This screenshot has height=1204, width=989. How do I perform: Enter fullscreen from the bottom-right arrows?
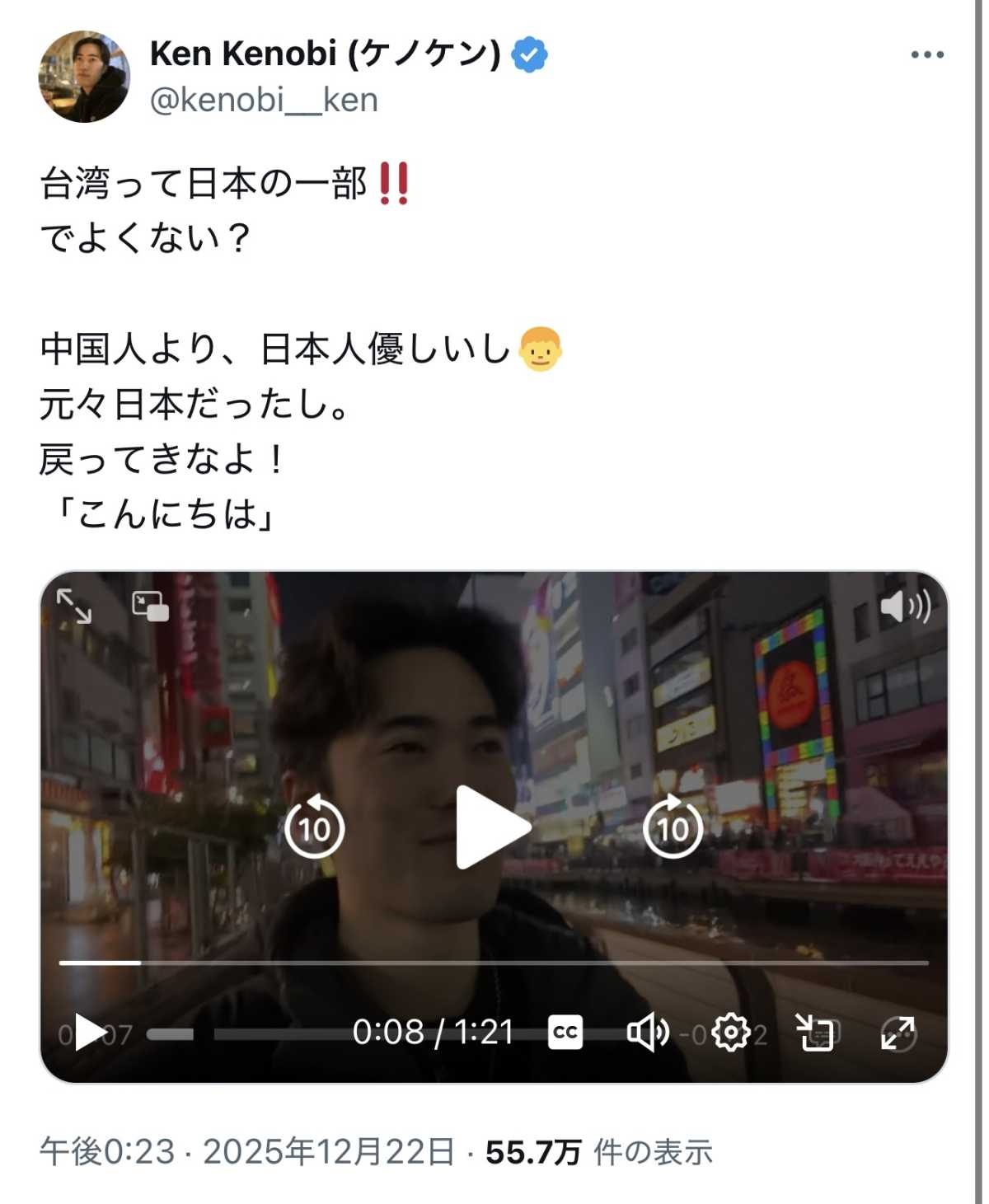click(898, 1033)
